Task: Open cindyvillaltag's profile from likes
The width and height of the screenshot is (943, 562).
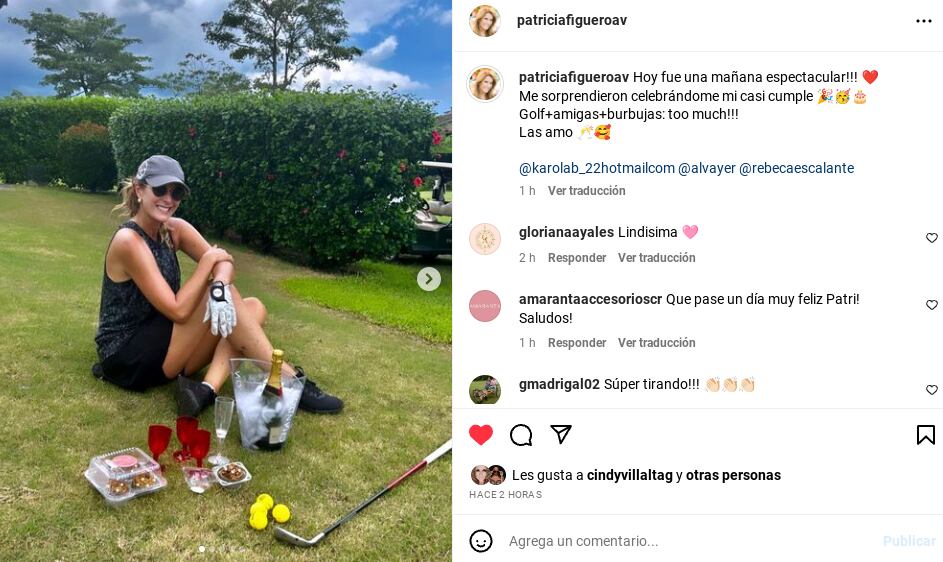Action: pyautogui.click(x=629, y=475)
